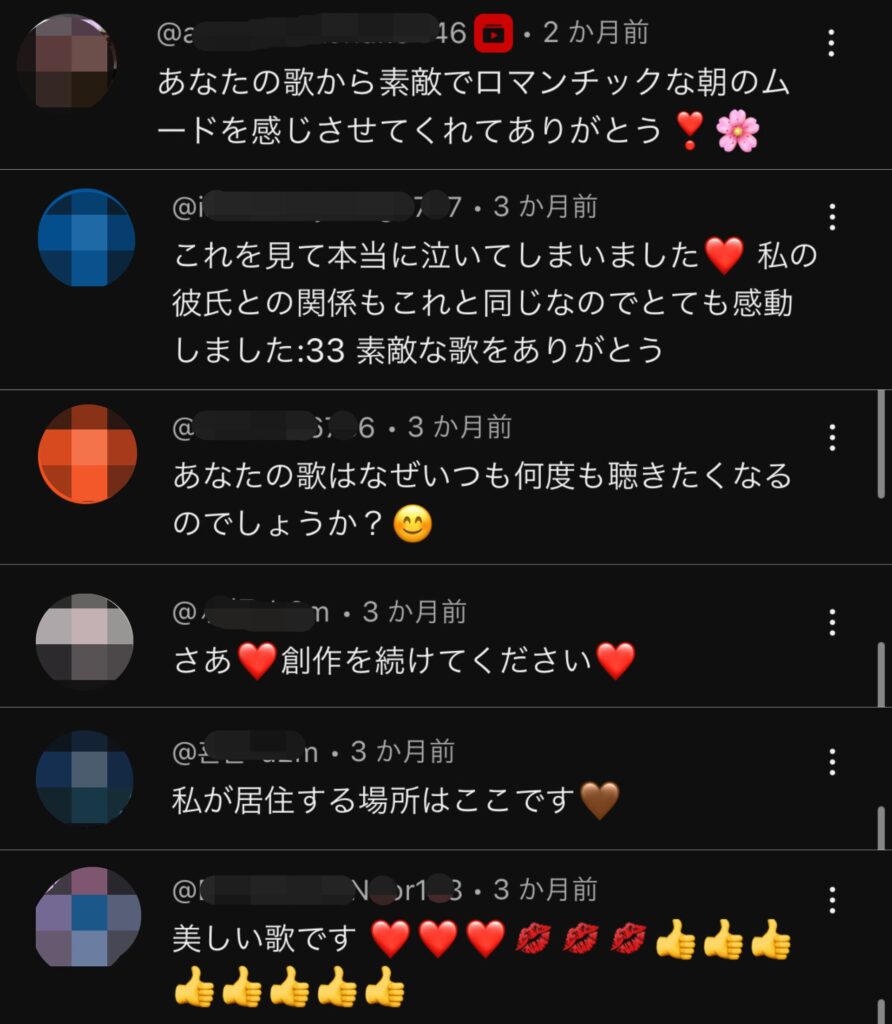Open the blue avatar beside 本当に泣いてしまいました comment
Viewport: 892px width, 1024px height.
[x=86, y=238]
